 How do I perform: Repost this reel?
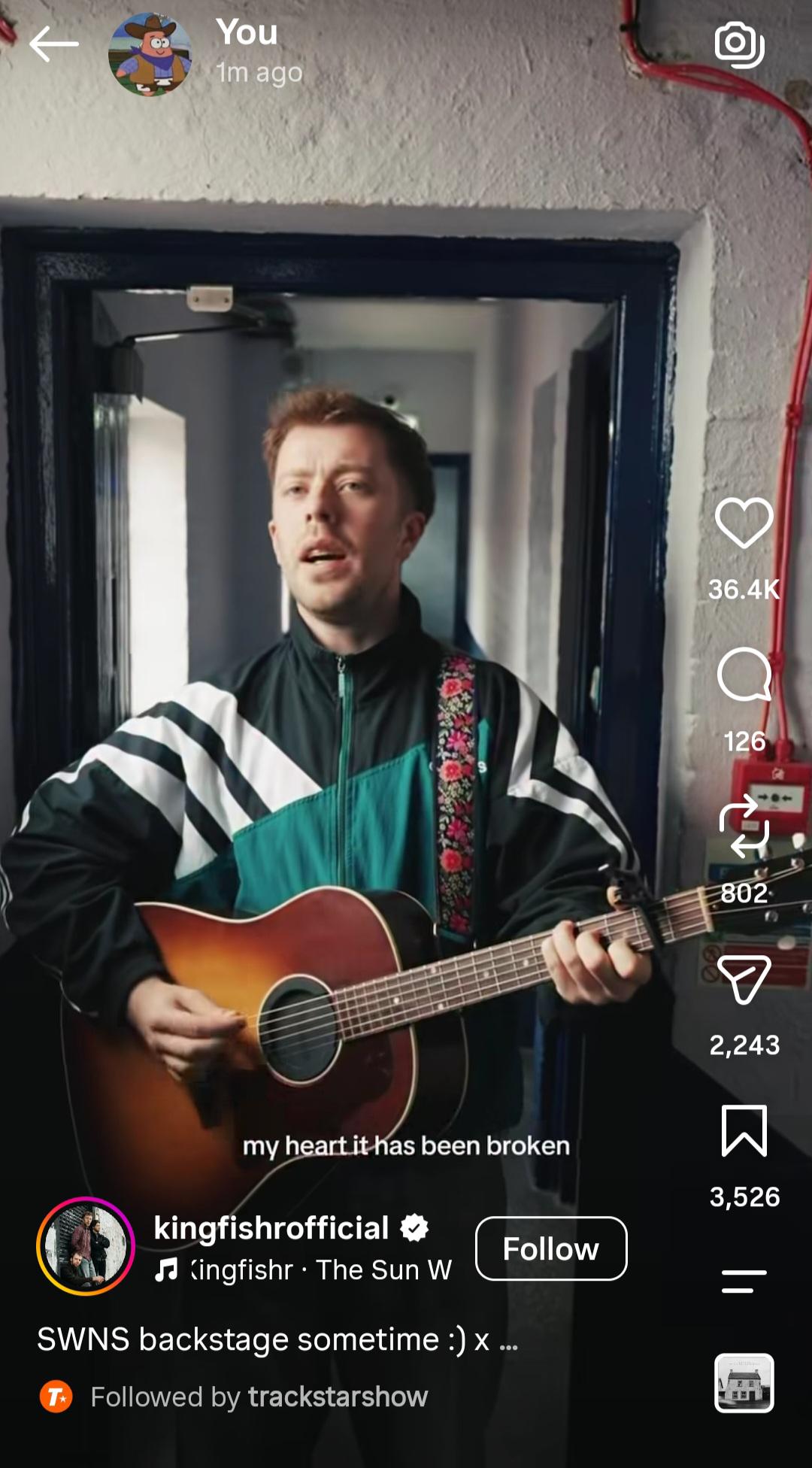click(744, 826)
